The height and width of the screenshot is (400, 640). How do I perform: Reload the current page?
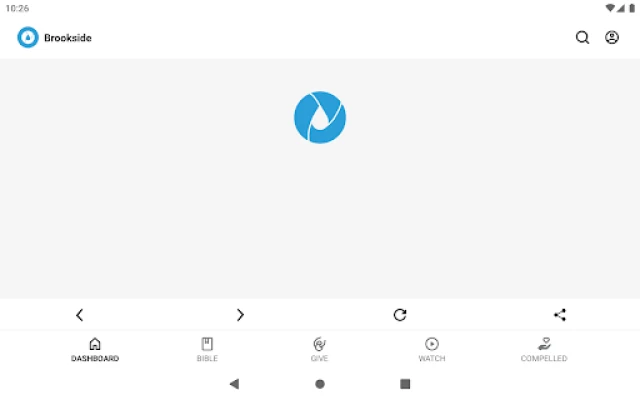pos(400,315)
